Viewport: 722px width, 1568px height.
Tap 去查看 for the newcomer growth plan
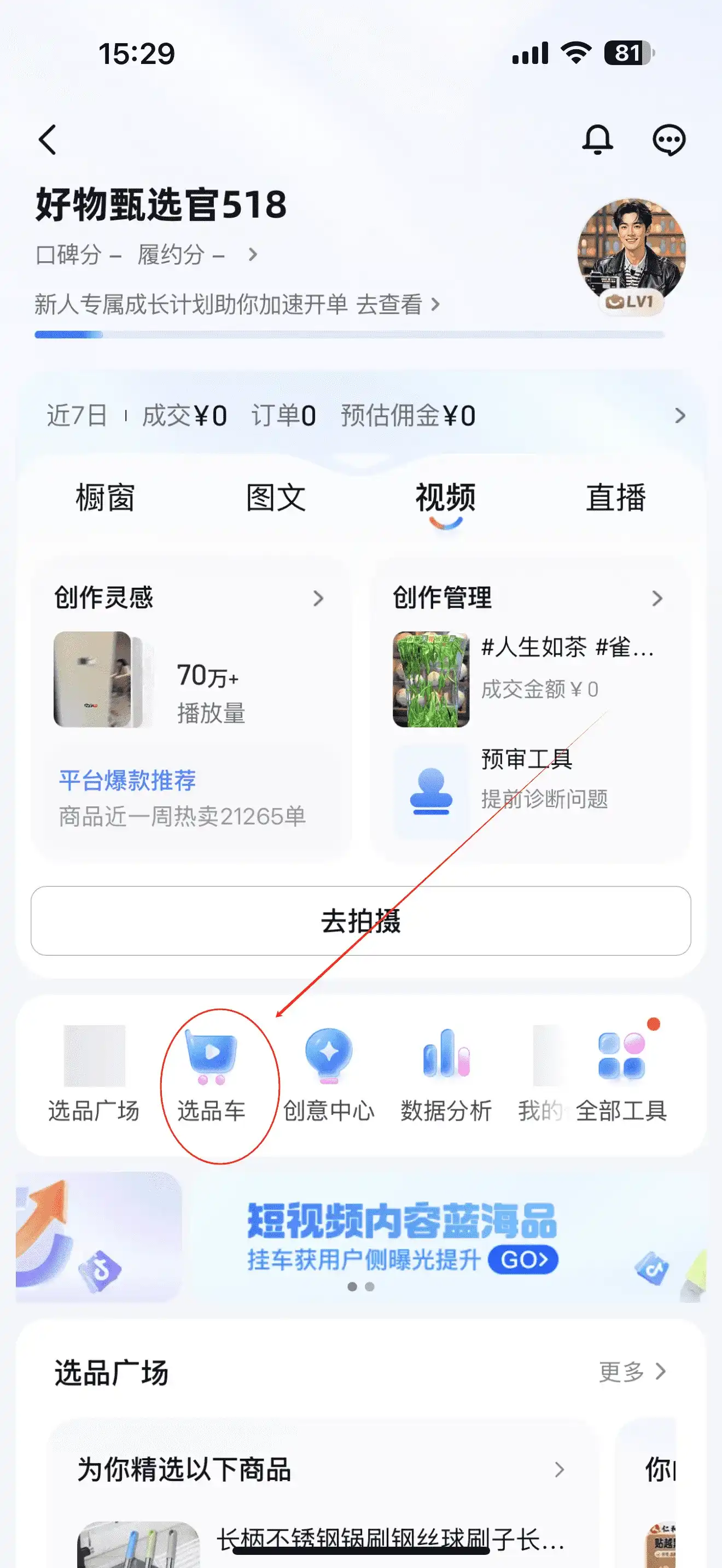[397, 305]
